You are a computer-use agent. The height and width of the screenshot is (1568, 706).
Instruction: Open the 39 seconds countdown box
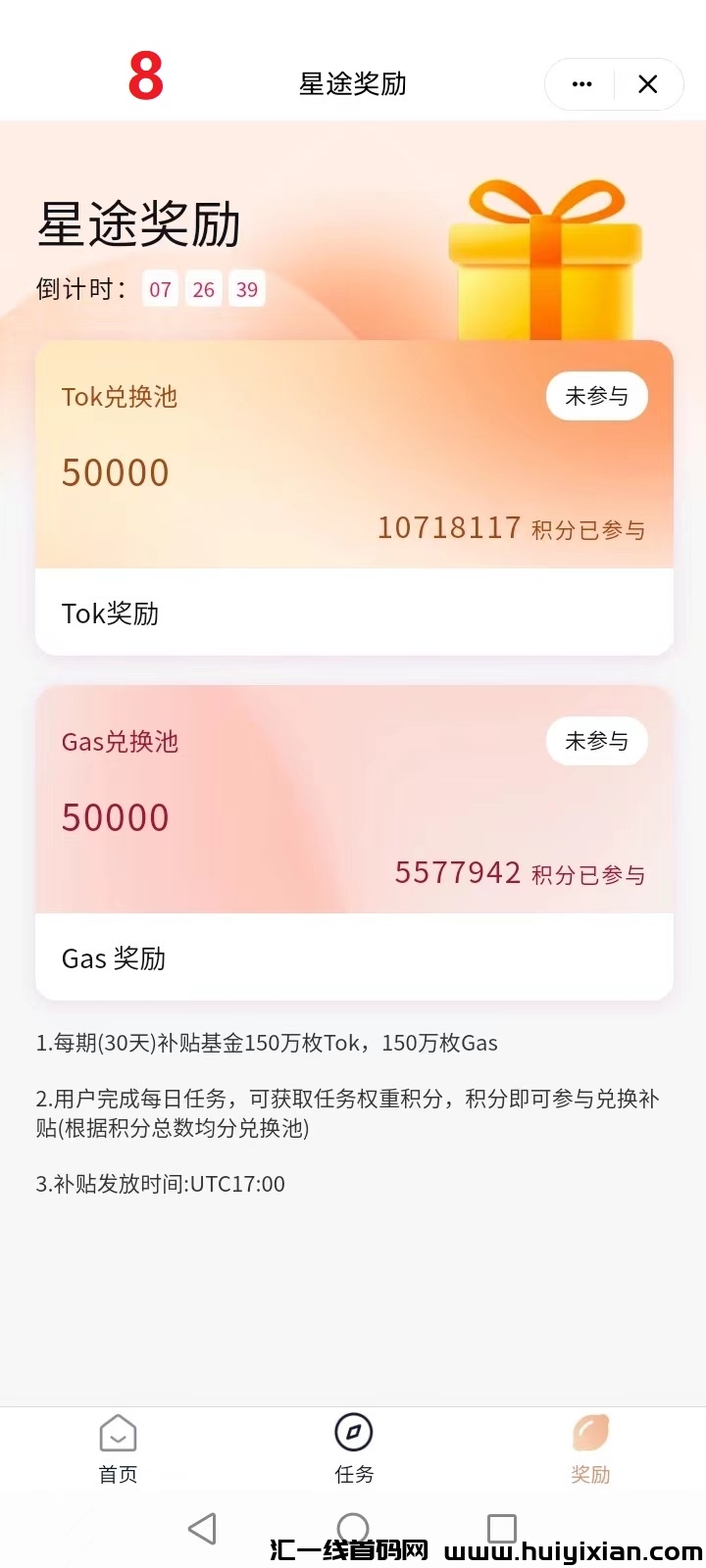coord(246,288)
